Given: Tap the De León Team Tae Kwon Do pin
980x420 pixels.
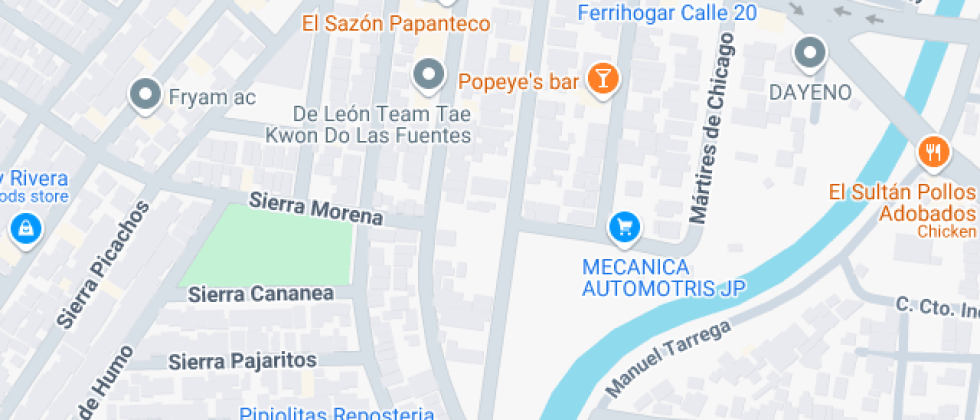Looking at the screenshot, I should pos(429,73).
